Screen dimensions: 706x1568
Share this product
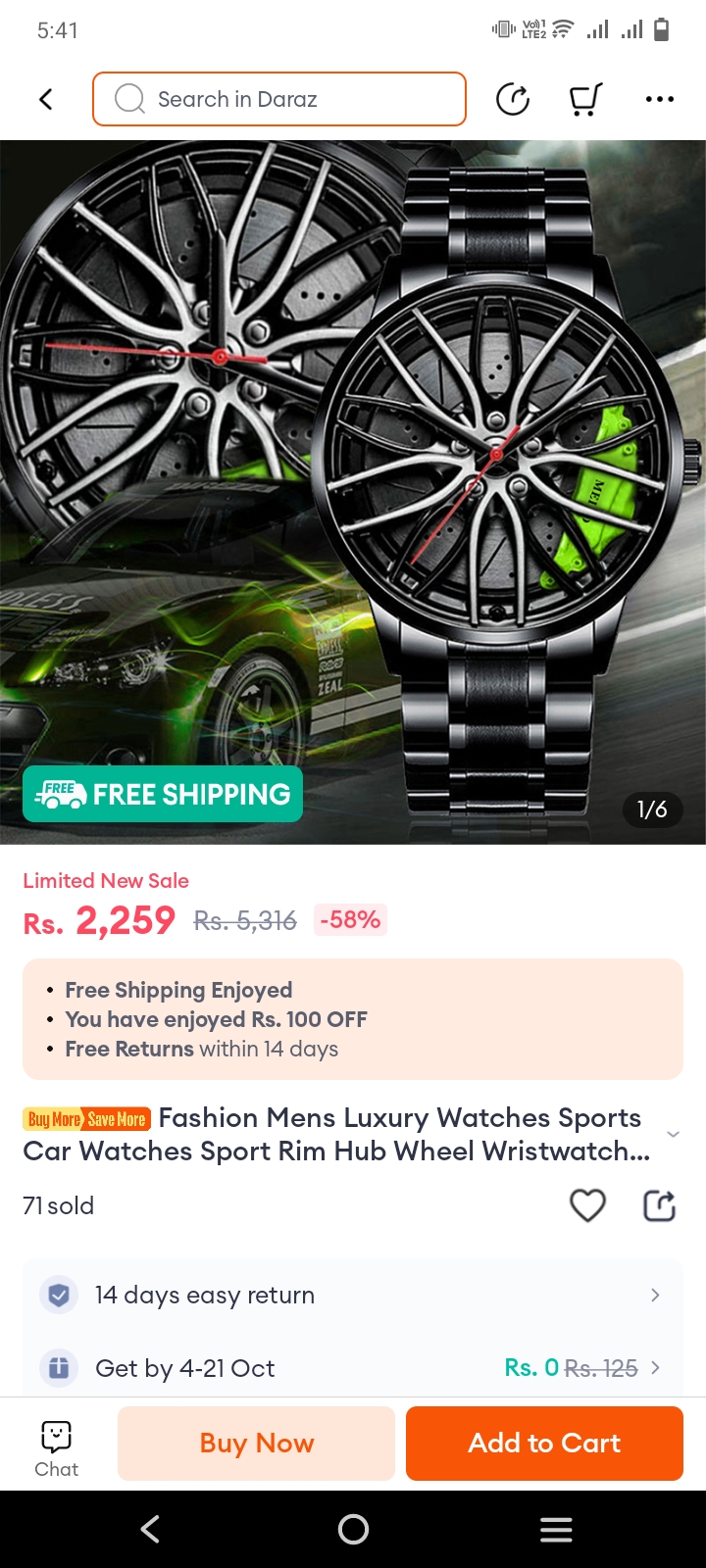click(x=659, y=1205)
